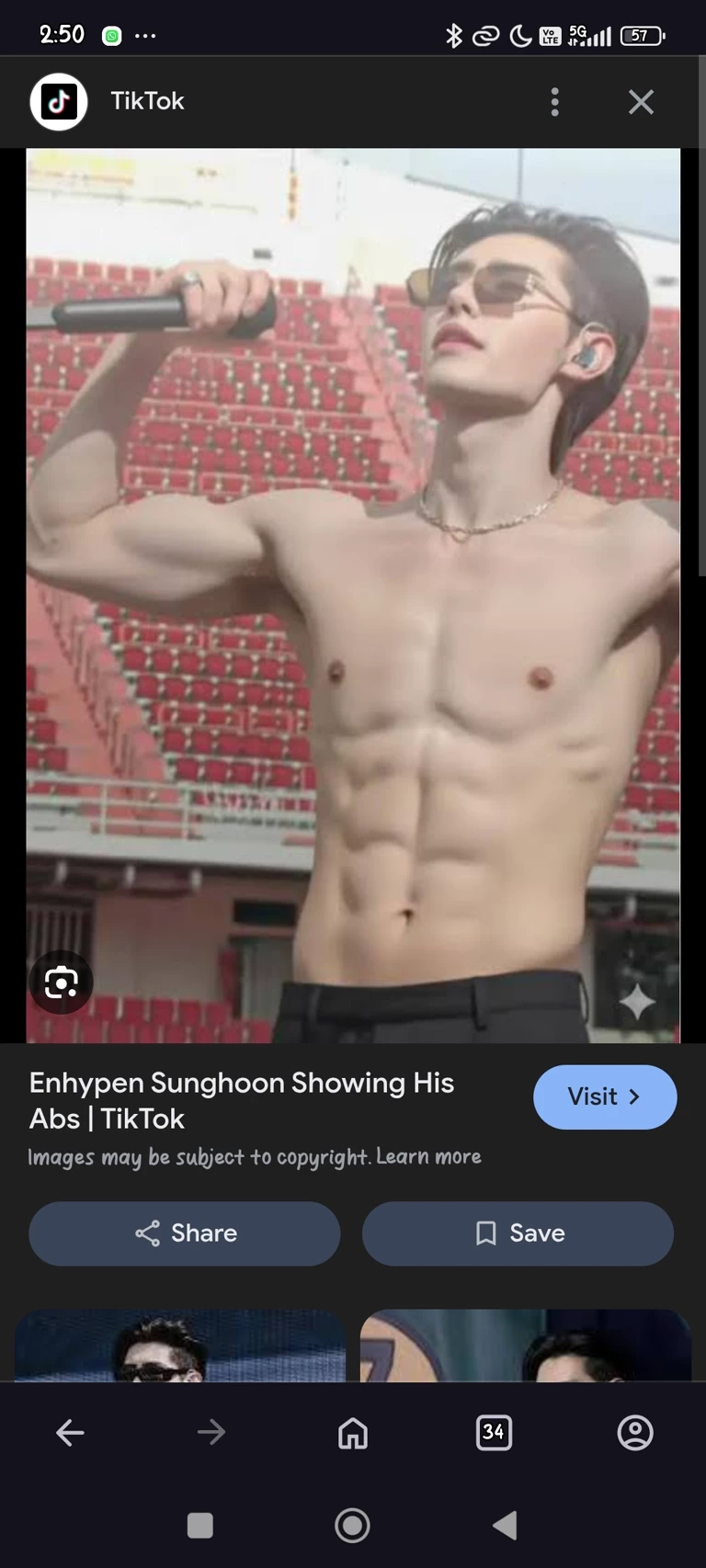The image size is (706, 1568).
Task: Open the account profile icon
Action: coord(635,1432)
